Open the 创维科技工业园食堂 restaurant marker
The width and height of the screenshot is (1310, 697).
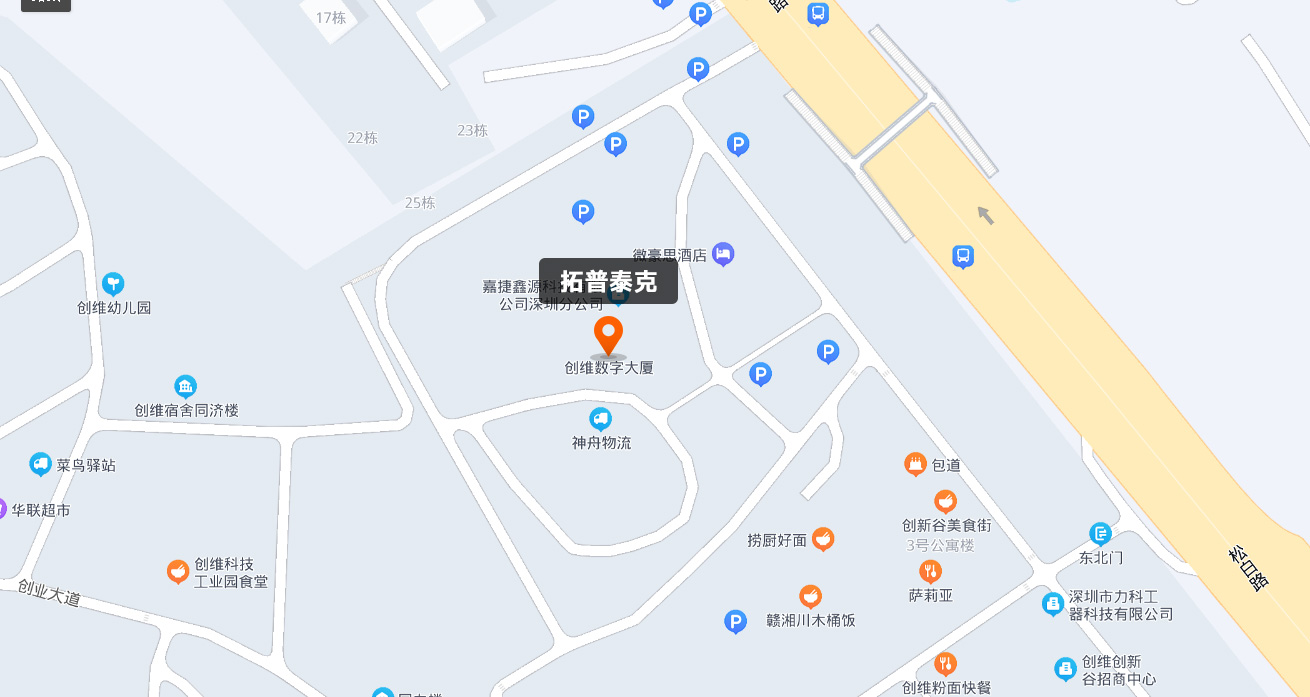coord(178,572)
